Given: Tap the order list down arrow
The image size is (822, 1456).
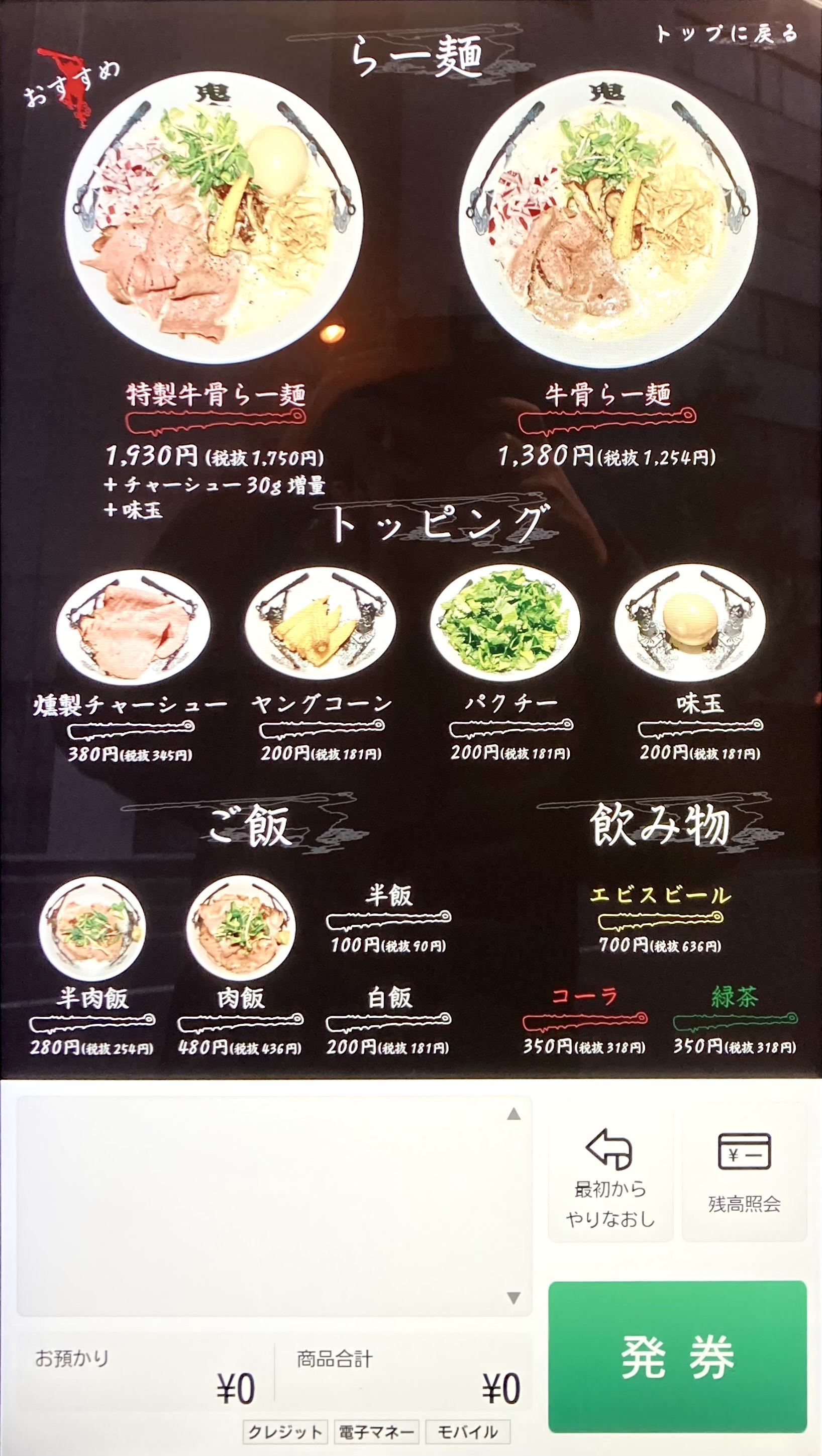Looking at the screenshot, I should [513, 1298].
